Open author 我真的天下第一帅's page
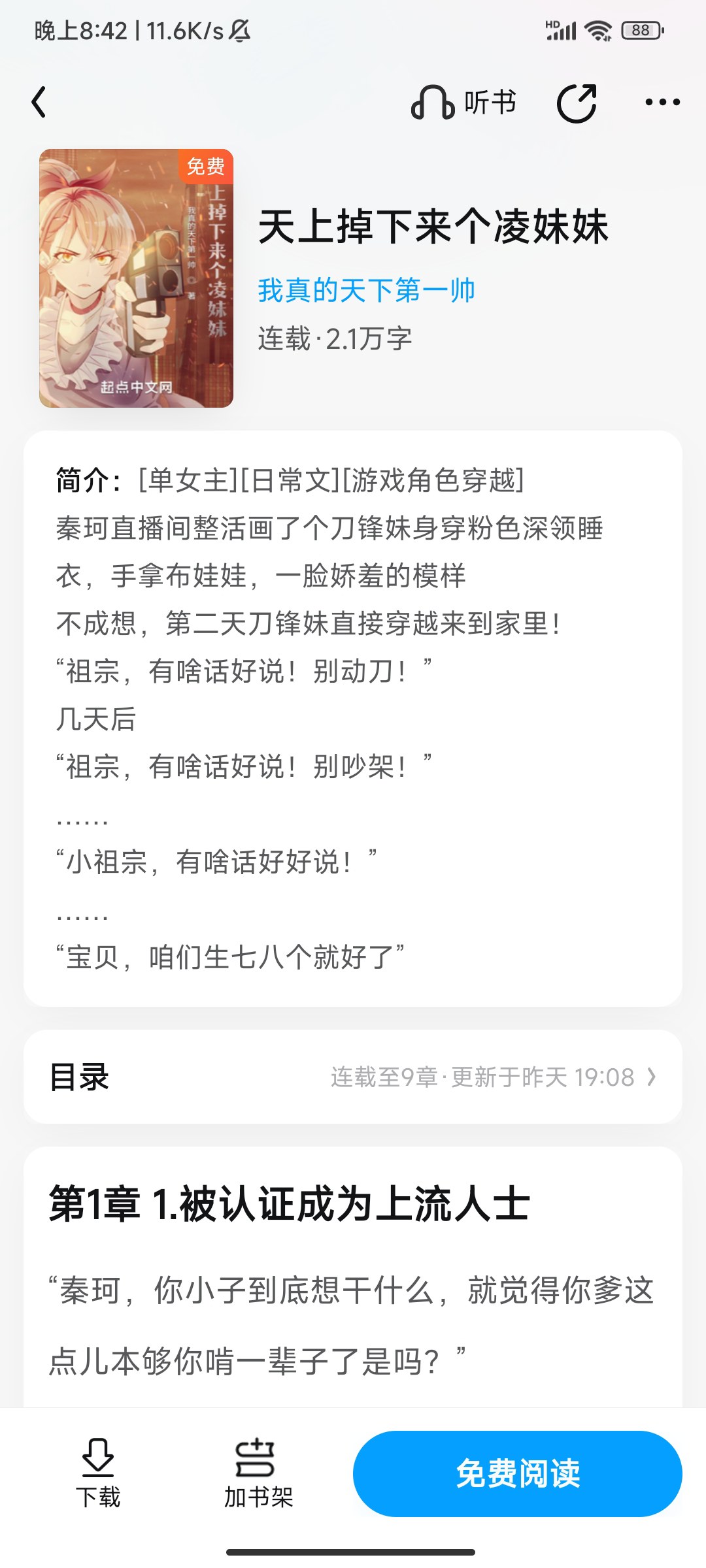This screenshot has height=1568, width=706. [x=366, y=290]
